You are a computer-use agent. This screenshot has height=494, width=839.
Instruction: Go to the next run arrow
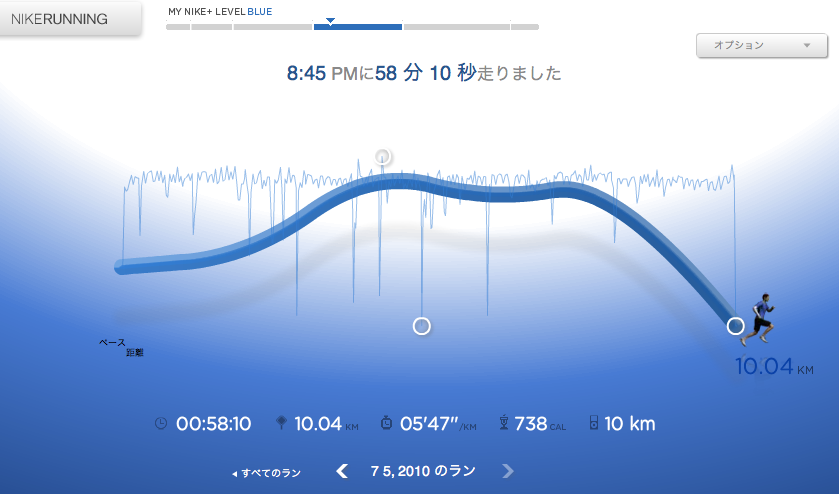(x=507, y=471)
